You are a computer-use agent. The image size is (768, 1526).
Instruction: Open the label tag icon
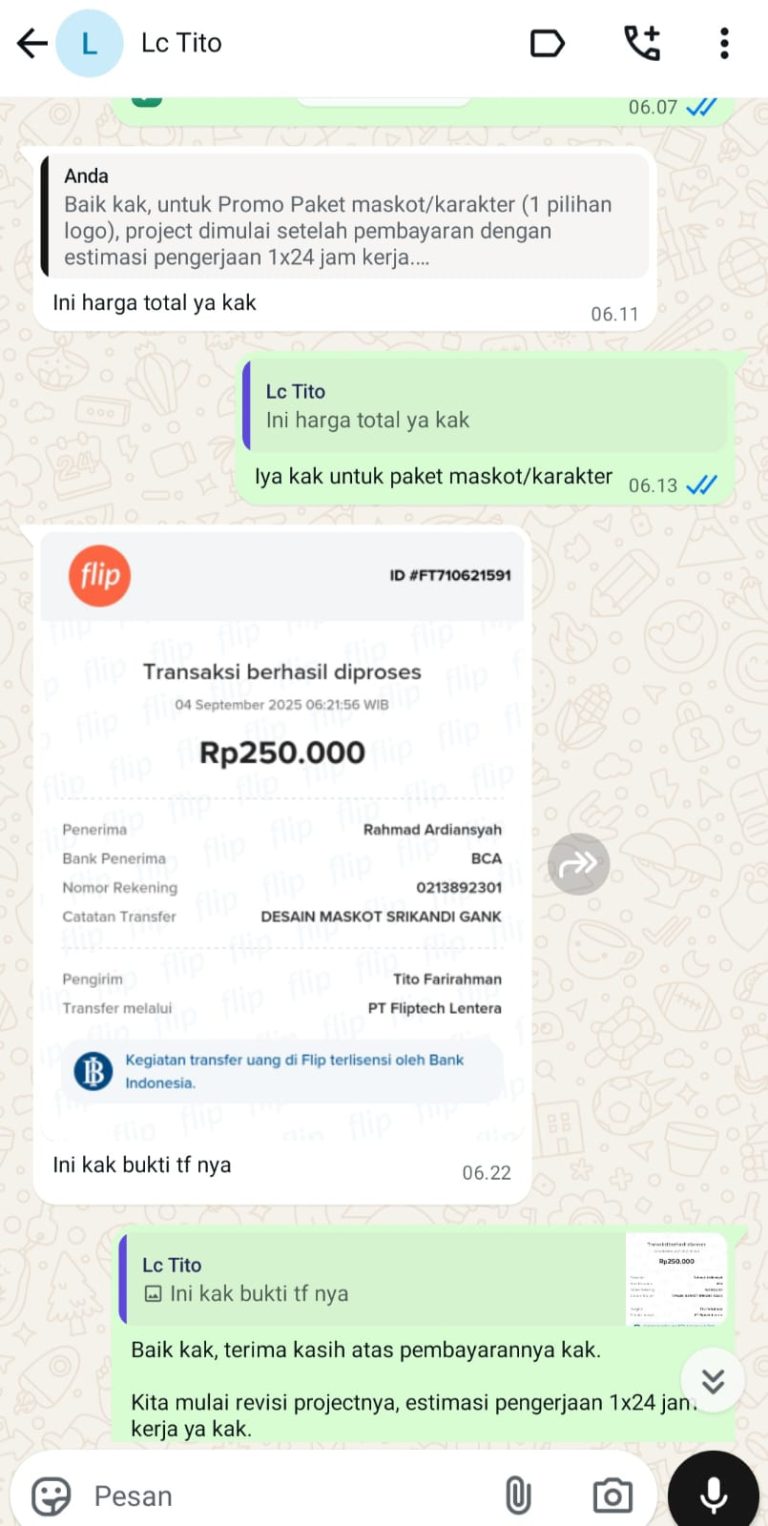(547, 43)
